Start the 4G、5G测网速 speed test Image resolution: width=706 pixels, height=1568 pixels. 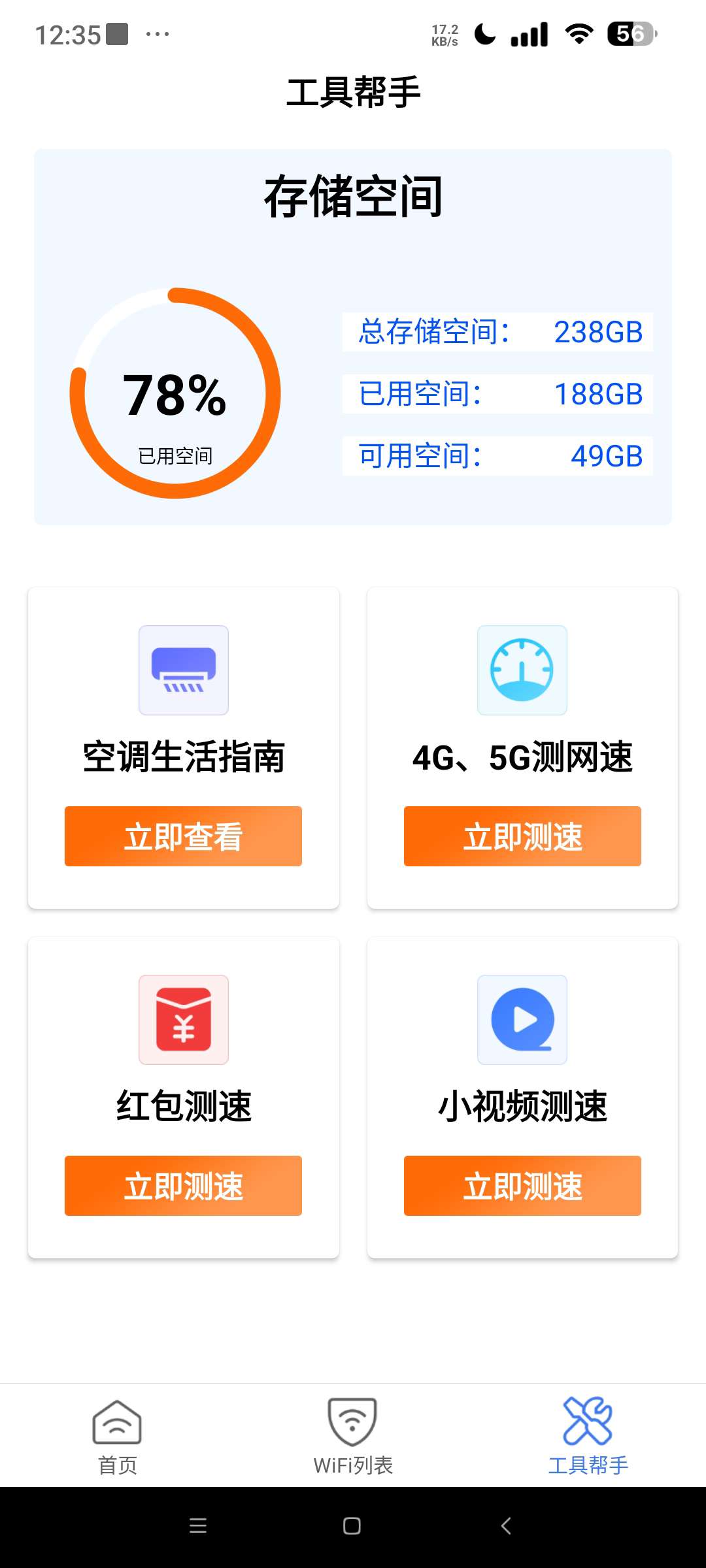(x=522, y=836)
